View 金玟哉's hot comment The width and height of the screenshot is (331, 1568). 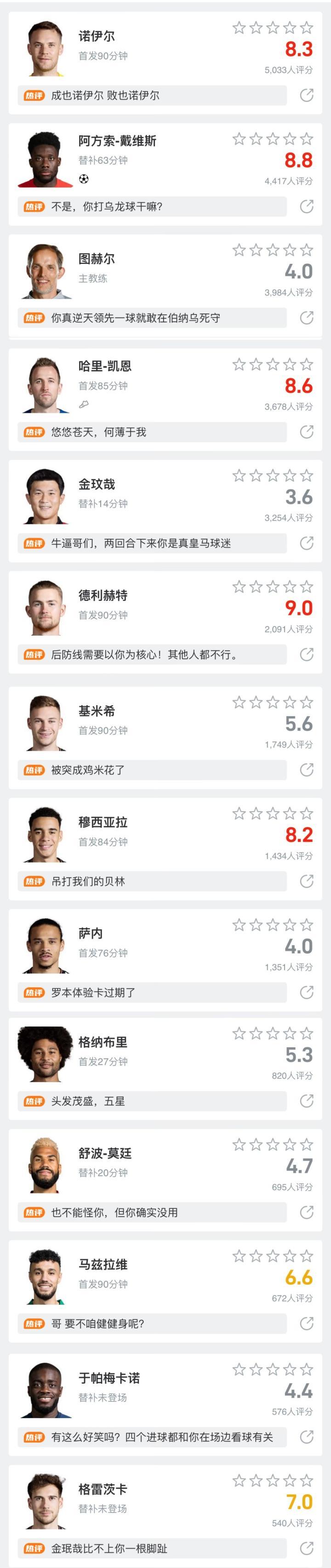pyautogui.click(x=152, y=543)
